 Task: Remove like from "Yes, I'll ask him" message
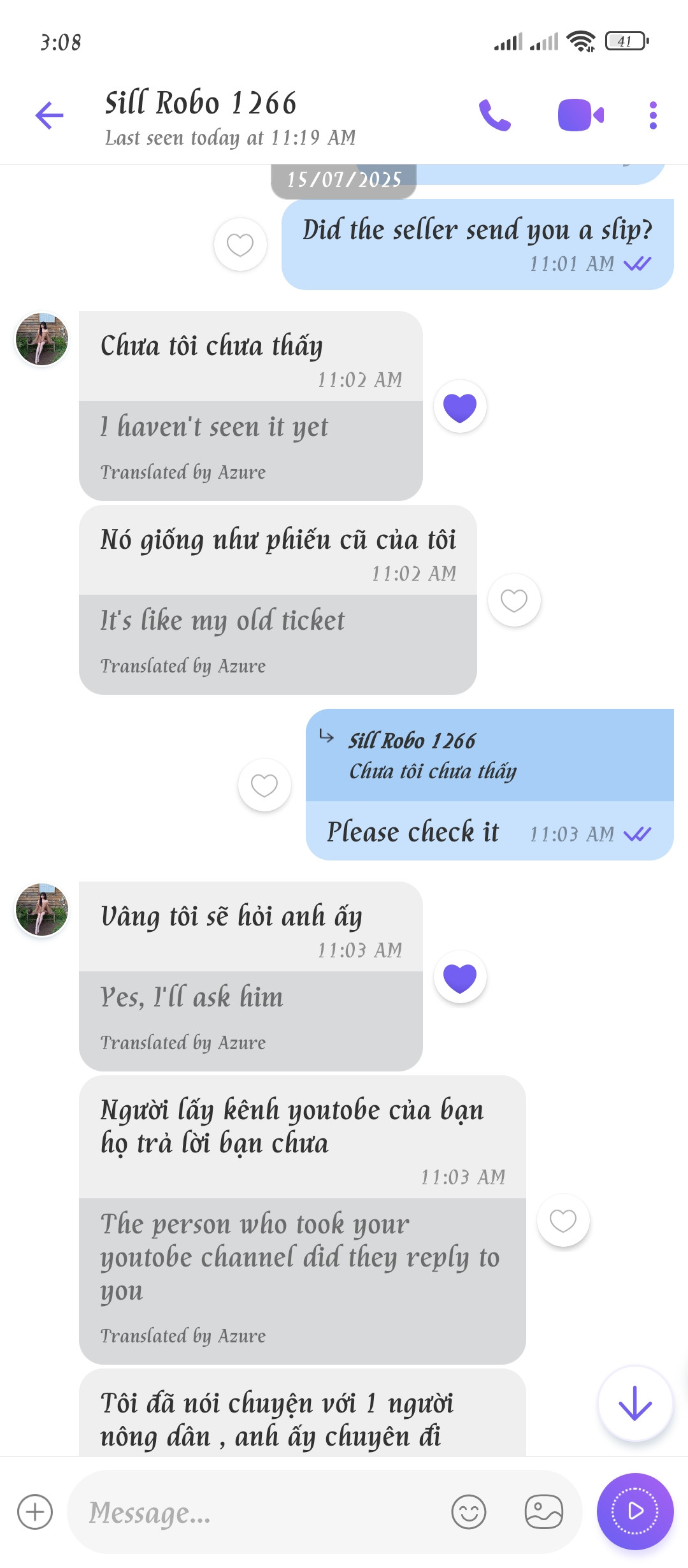click(x=460, y=977)
